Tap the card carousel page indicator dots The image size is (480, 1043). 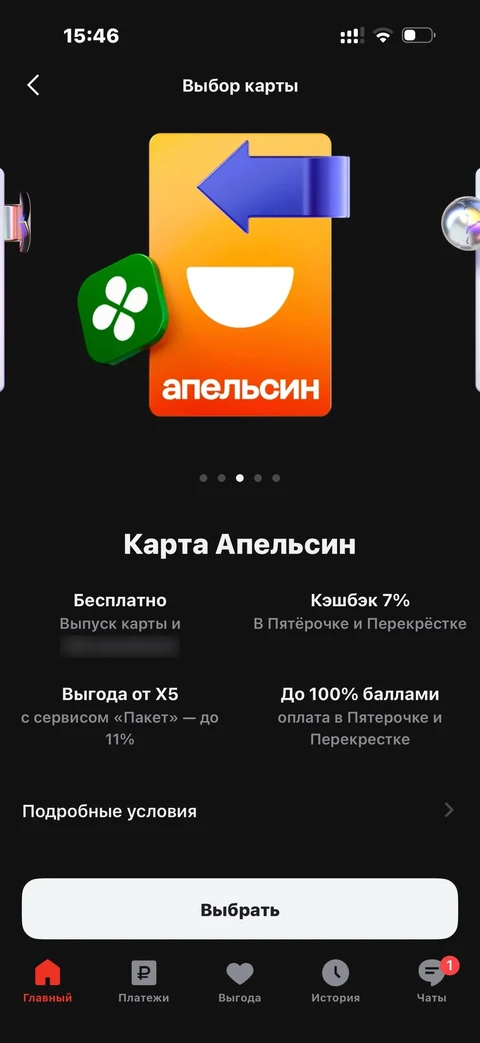click(239, 478)
